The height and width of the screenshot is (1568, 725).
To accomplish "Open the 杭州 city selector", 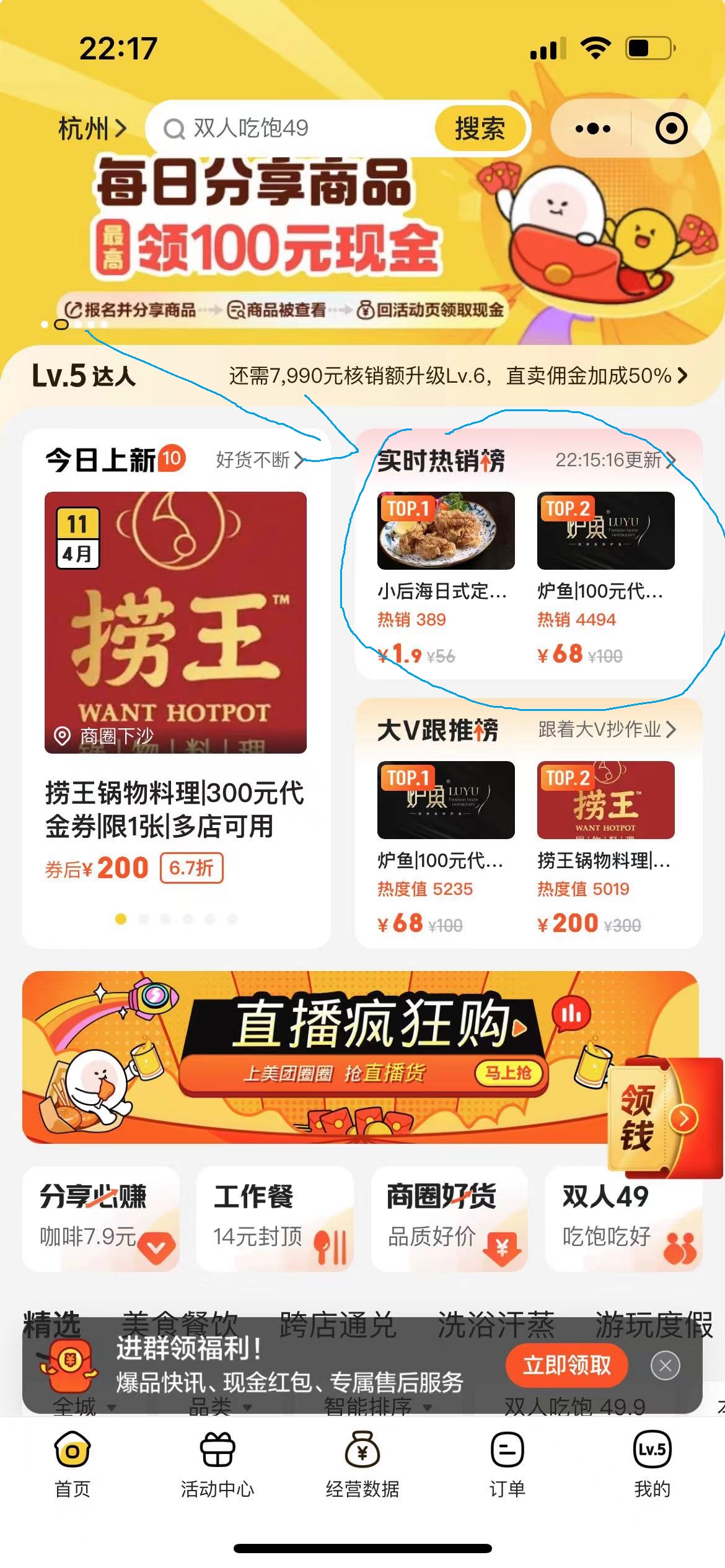I will [x=92, y=129].
